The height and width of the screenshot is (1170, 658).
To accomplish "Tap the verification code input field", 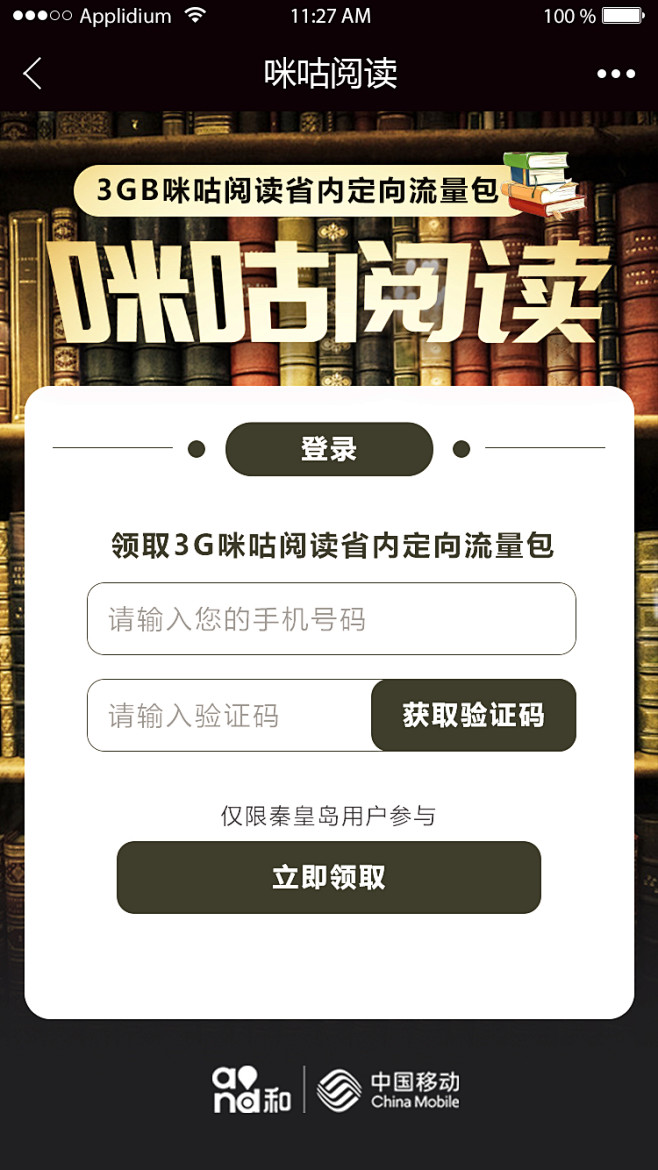I will (x=230, y=716).
